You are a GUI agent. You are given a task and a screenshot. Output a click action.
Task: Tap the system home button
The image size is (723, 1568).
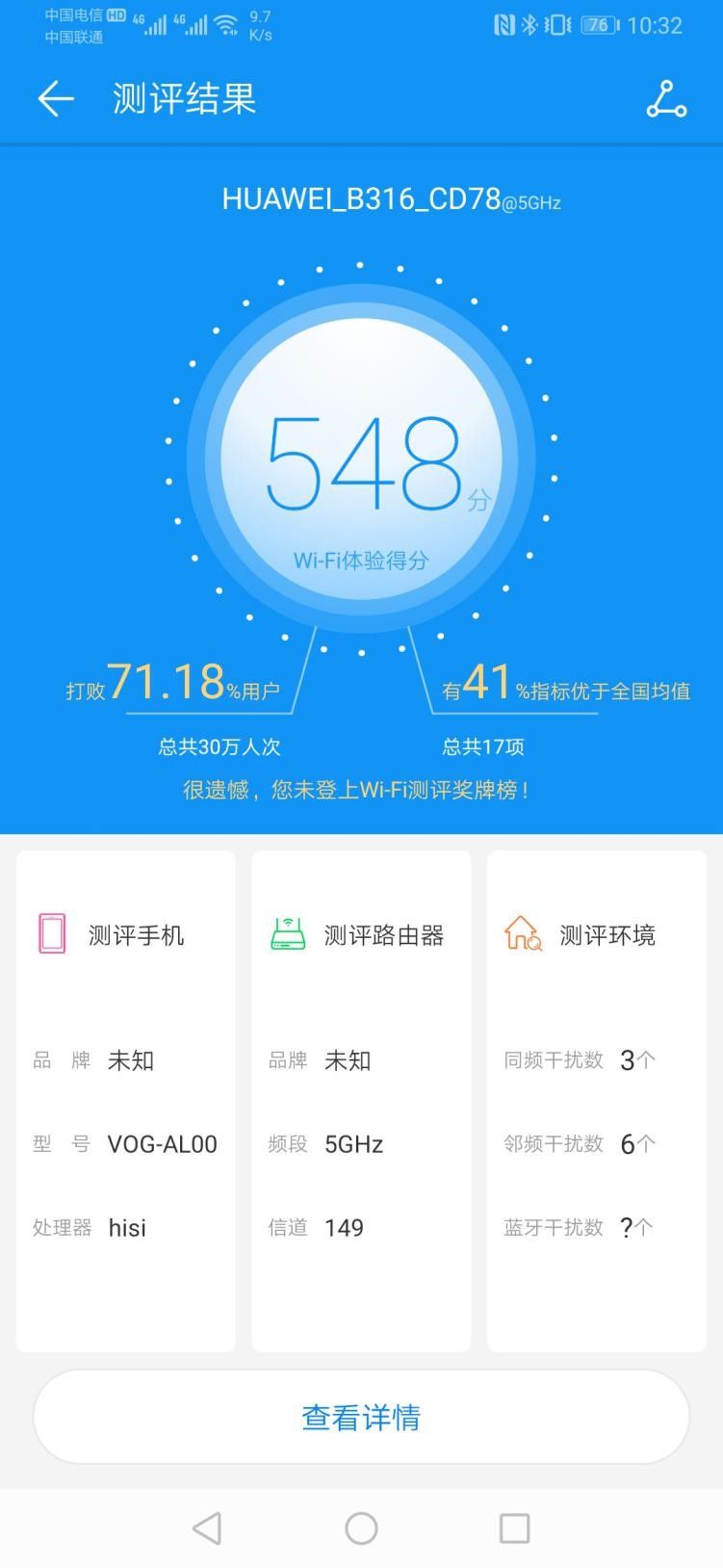point(361,1528)
